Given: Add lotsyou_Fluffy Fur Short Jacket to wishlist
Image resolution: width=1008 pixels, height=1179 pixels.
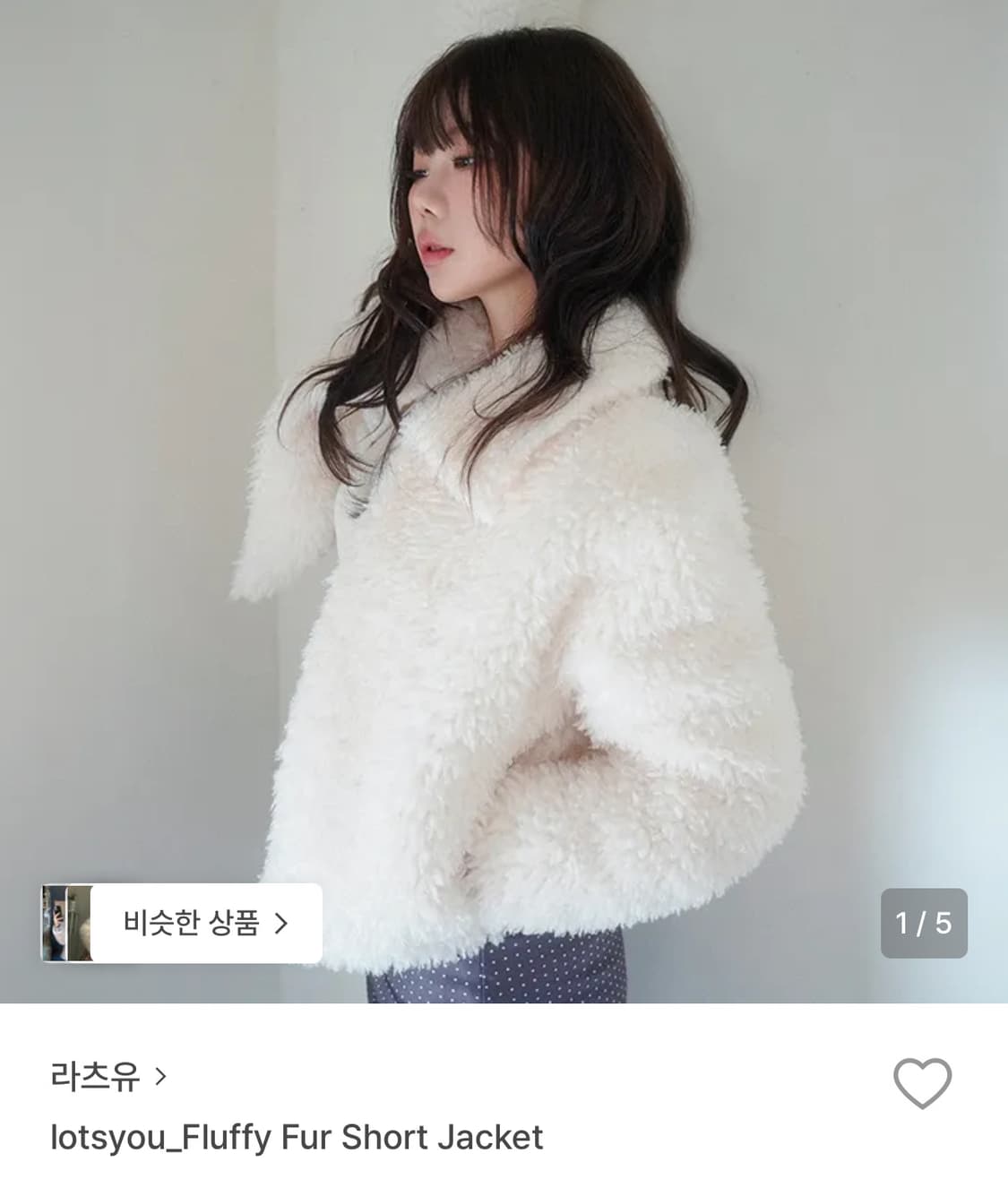Looking at the screenshot, I should (923, 1082).
